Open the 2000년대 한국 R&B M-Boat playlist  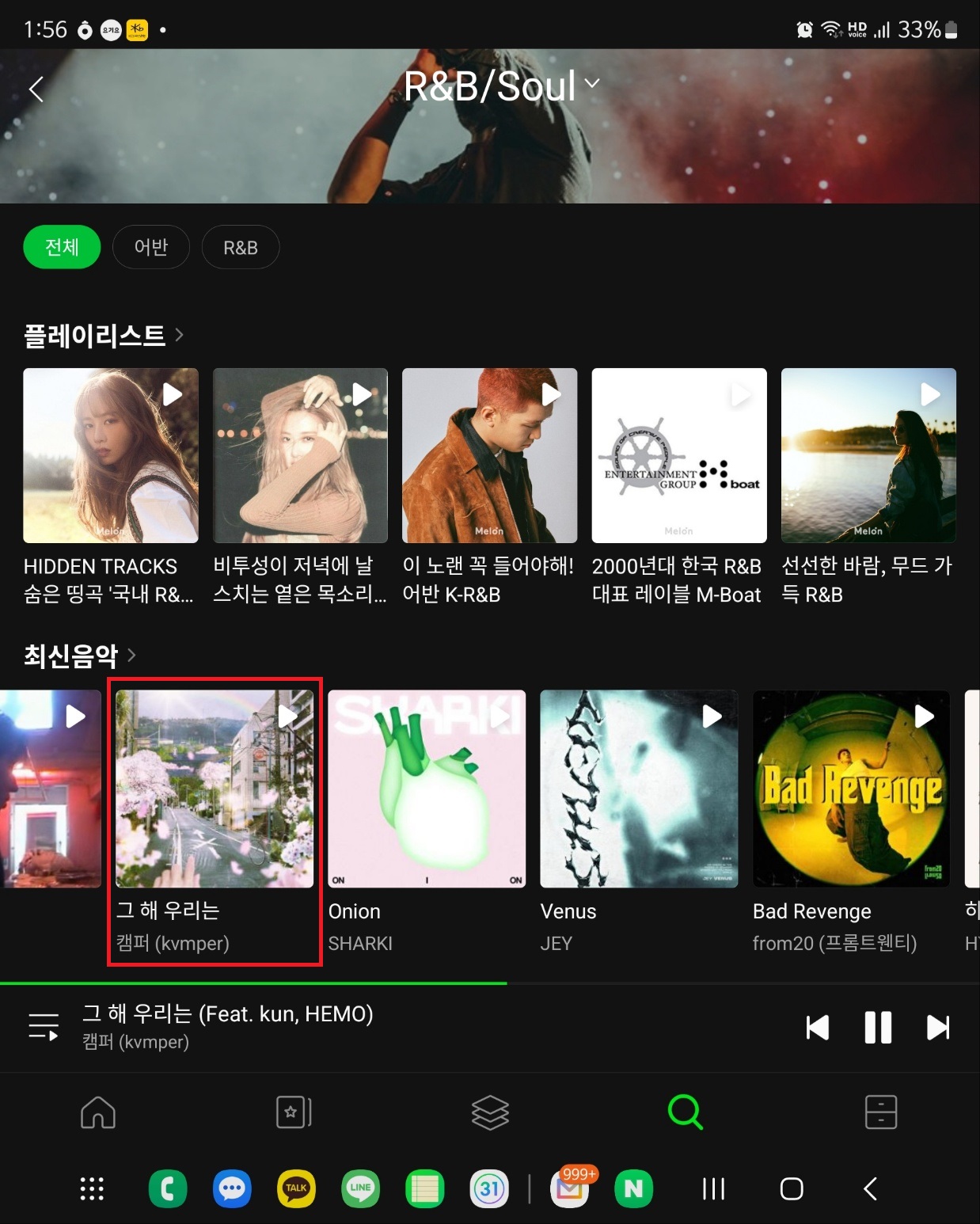(x=678, y=456)
